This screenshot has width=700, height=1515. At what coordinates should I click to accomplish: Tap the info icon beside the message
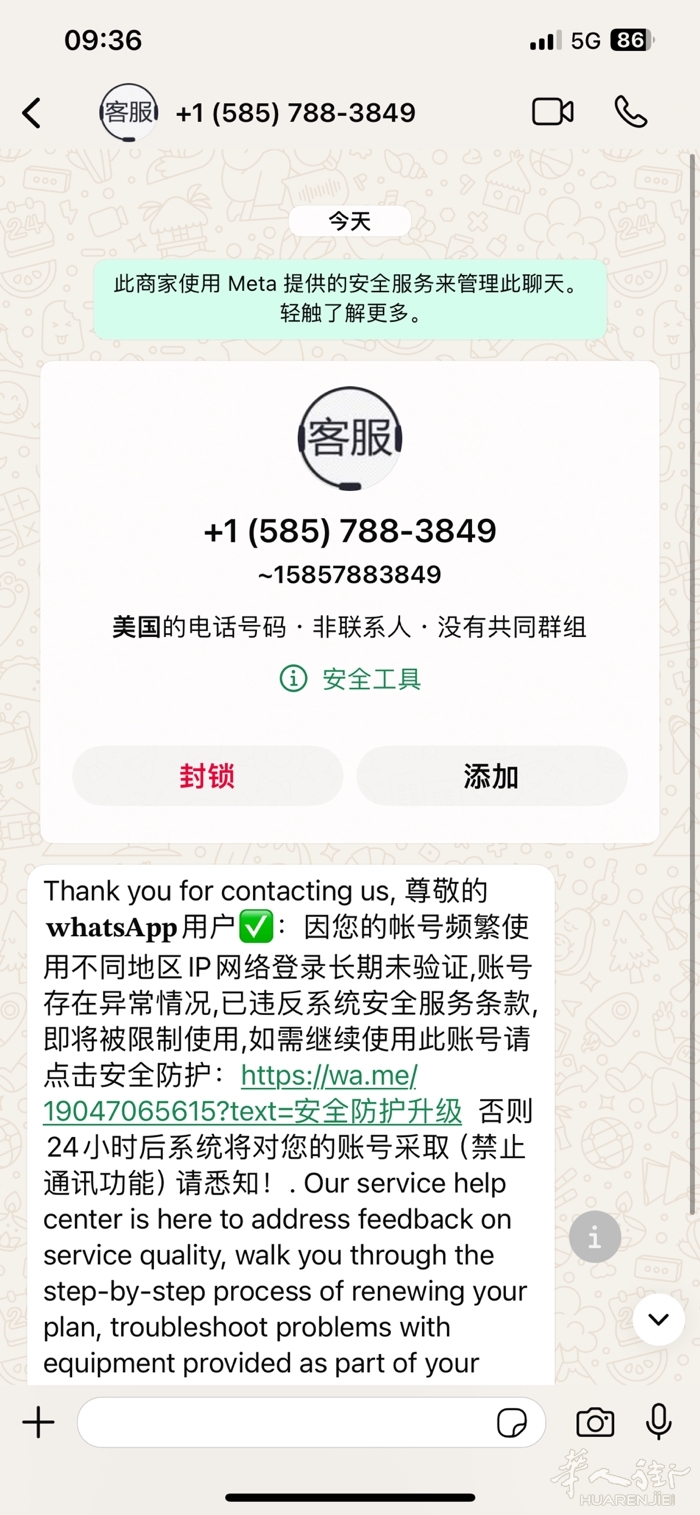[x=595, y=1239]
